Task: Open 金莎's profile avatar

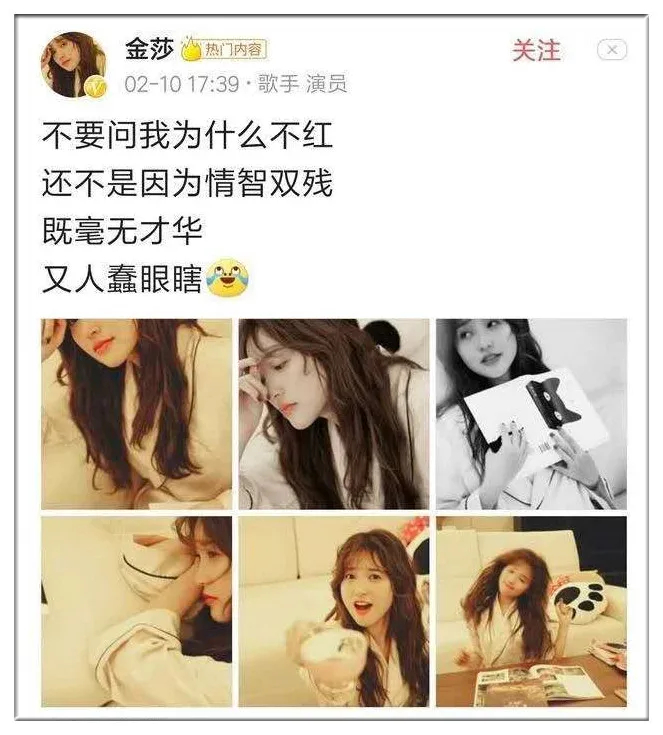Action: (x=72, y=65)
